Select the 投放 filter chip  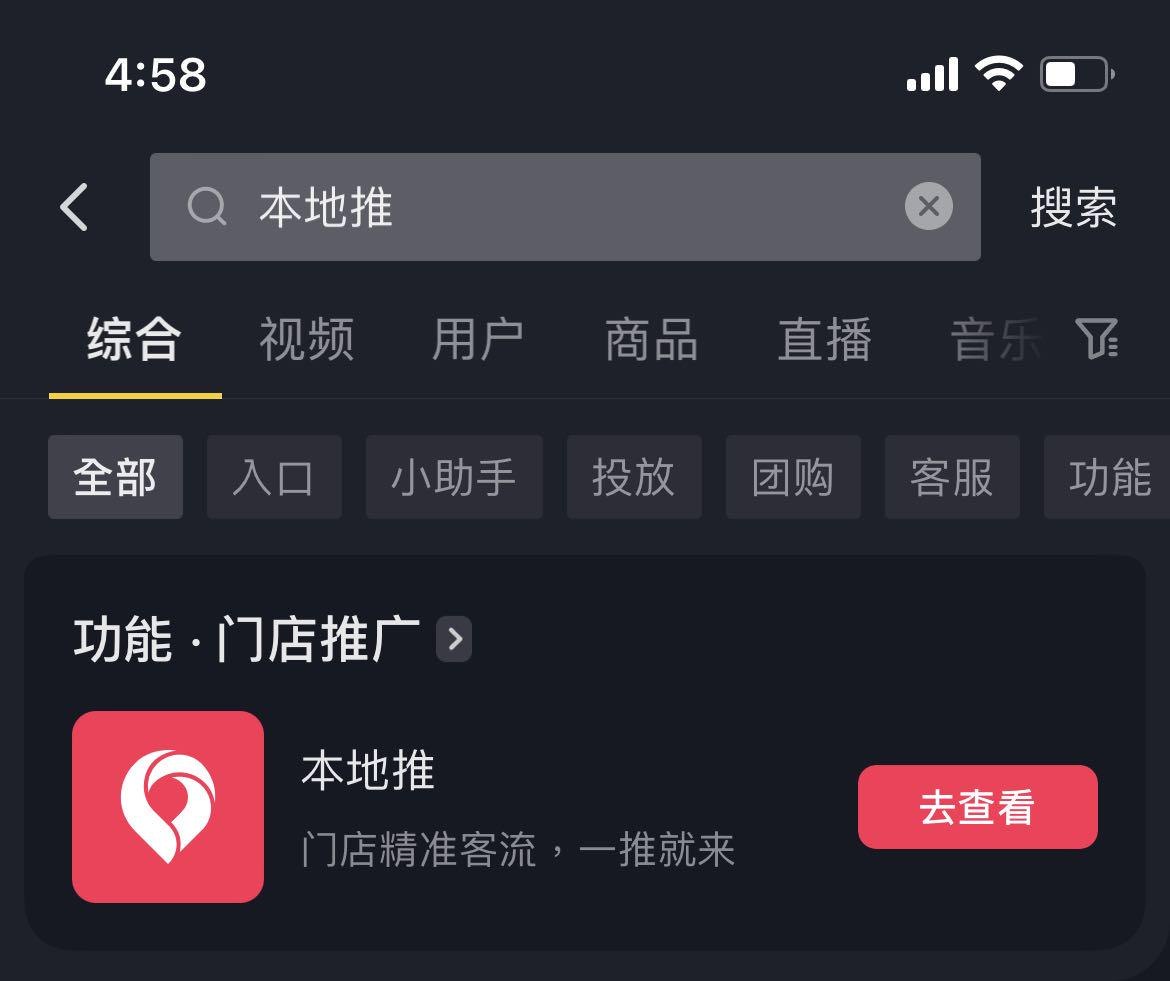pos(634,477)
